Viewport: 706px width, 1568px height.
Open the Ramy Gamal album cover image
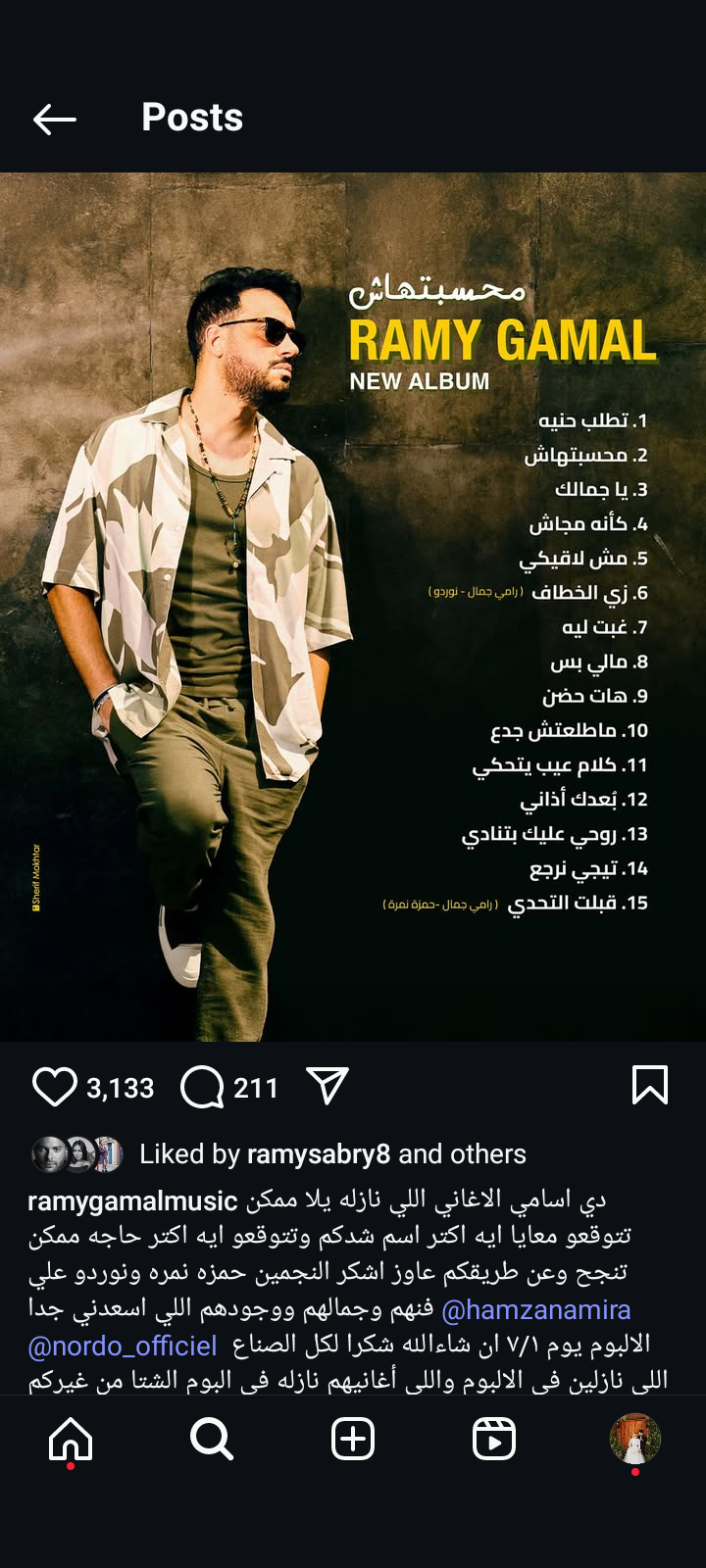tap(353, 608)
